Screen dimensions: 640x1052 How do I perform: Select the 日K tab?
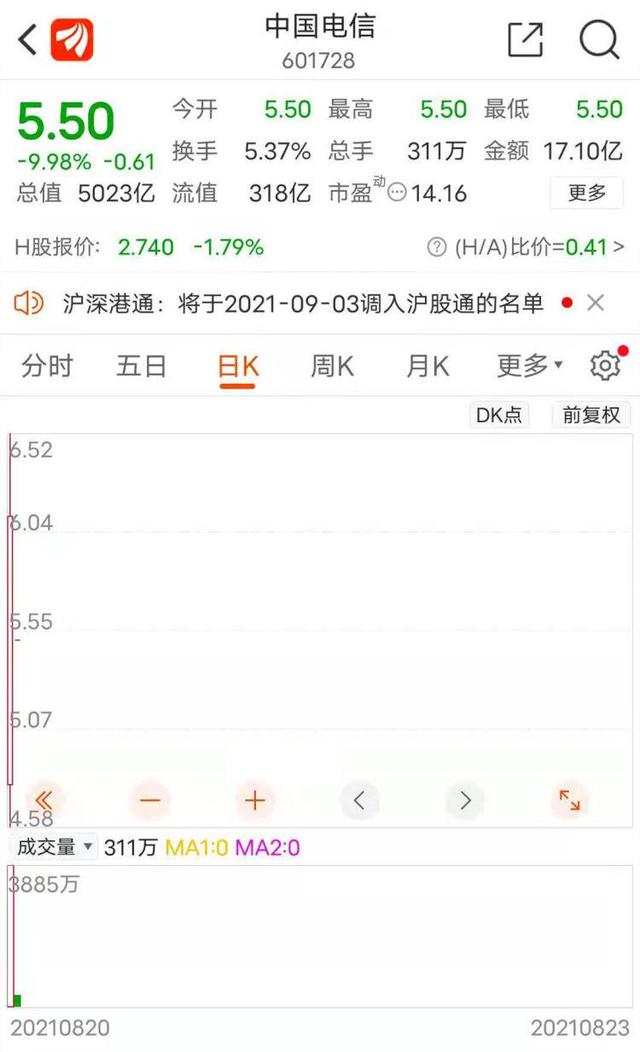pos(238,366)
